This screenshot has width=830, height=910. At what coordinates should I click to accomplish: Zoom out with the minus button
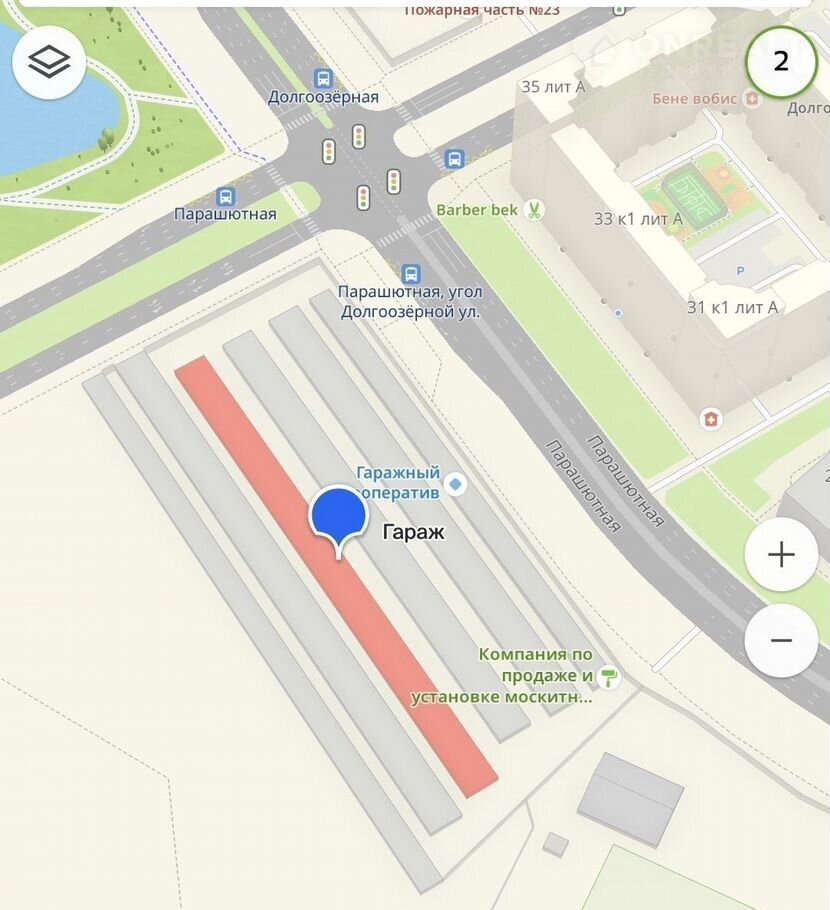pyautogui.click(x=781, y=641)
